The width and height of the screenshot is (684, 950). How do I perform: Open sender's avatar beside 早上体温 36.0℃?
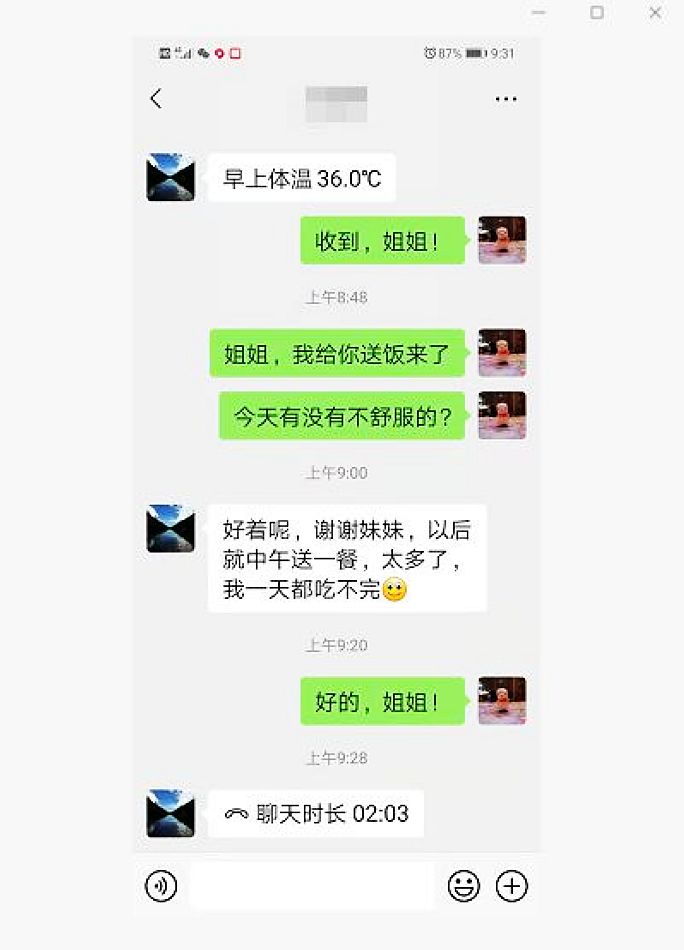click(x=170, y=178)
